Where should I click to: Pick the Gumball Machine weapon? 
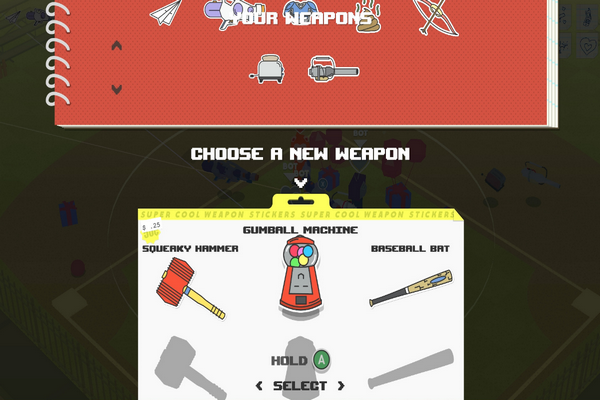tap(300, 279)
